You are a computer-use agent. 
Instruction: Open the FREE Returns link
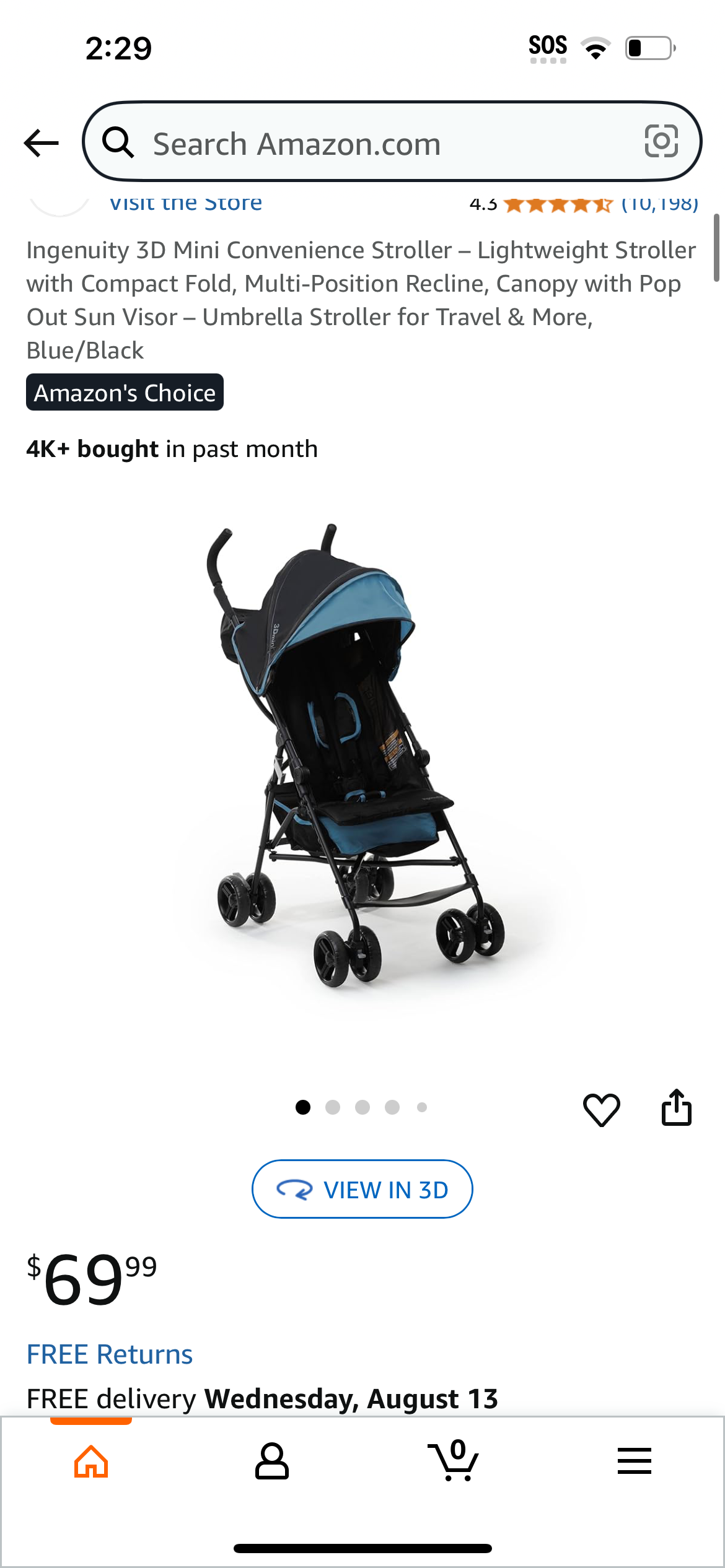[x=110, y=1354]
